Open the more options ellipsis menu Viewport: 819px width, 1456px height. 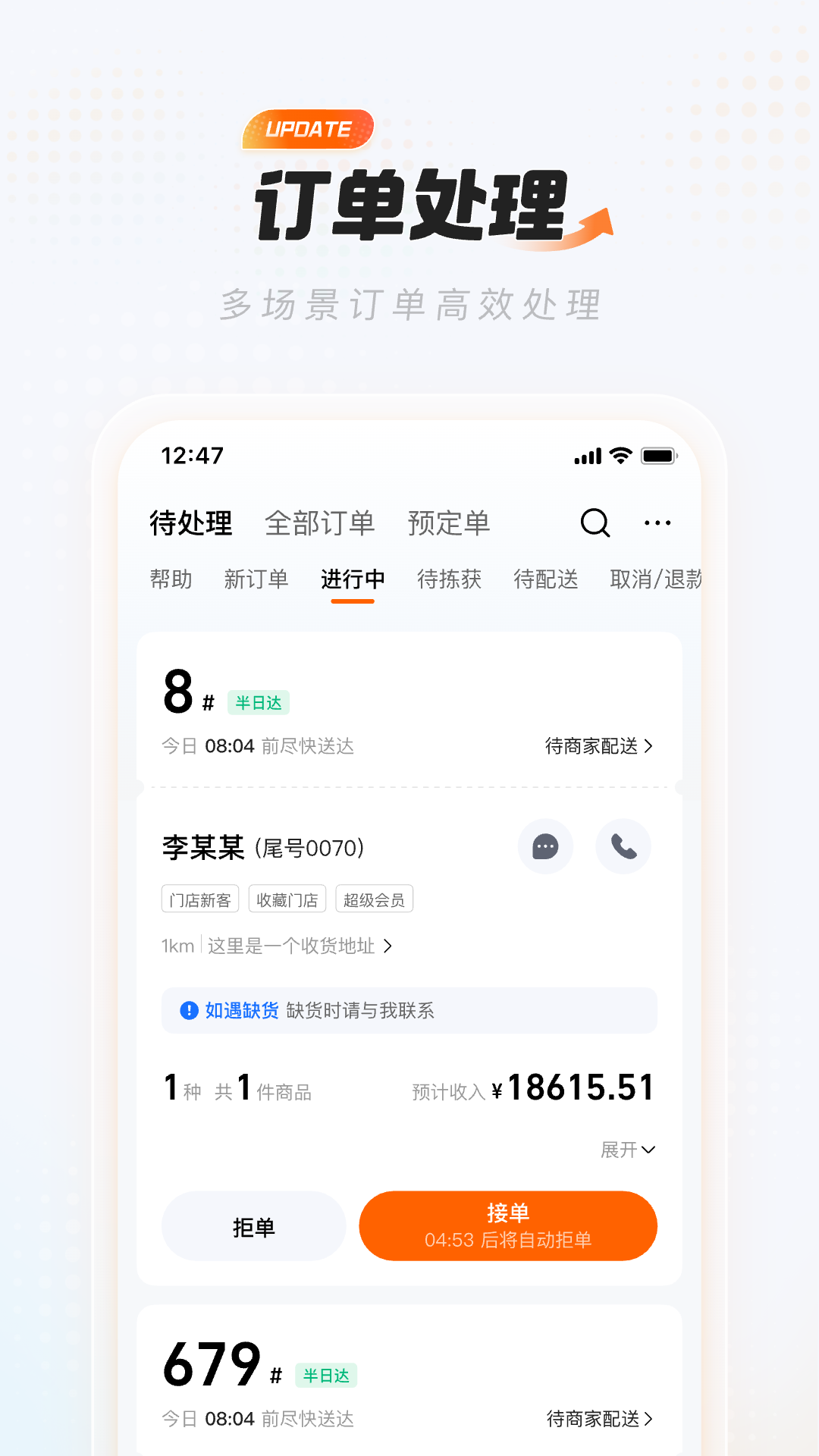657,522
